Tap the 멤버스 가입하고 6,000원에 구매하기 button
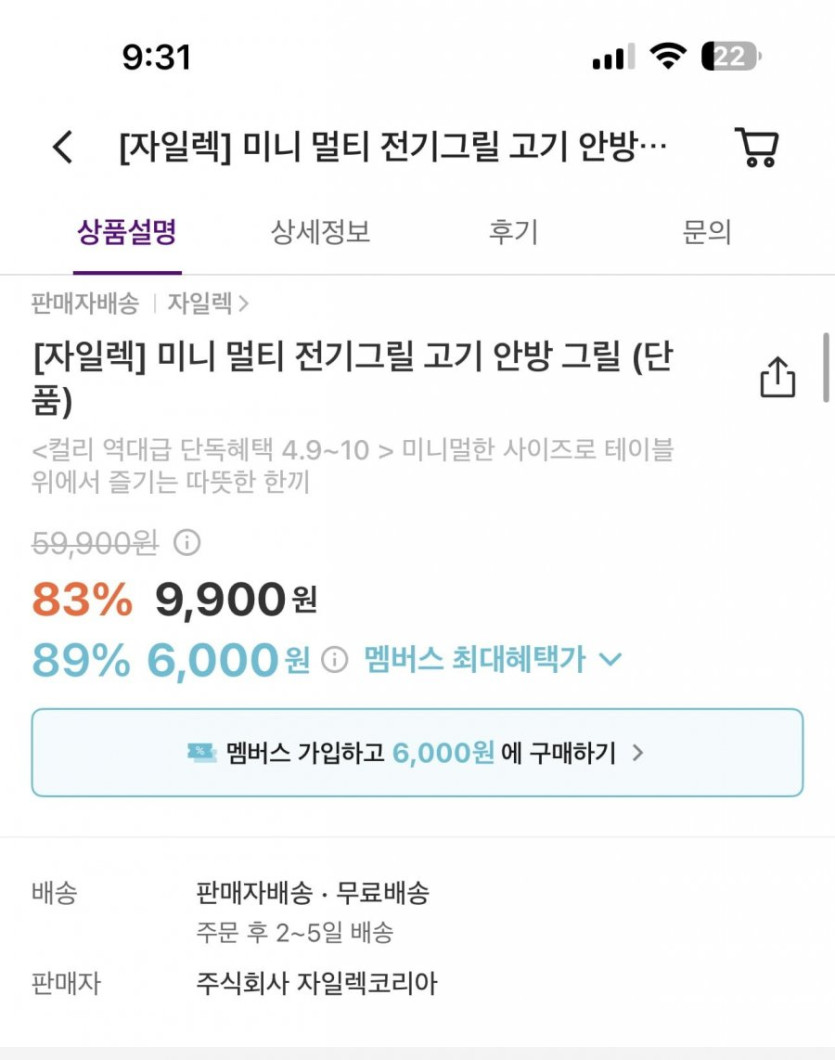Screen dimensions: 835x1060 [x=417, y=751]
